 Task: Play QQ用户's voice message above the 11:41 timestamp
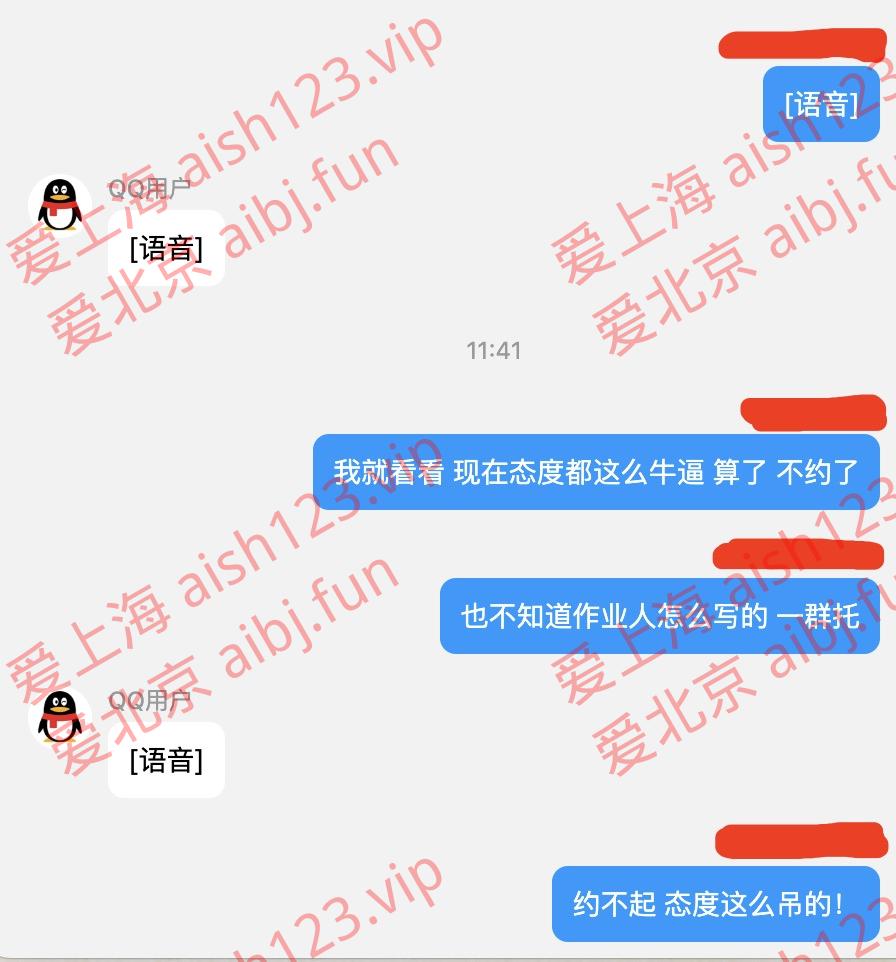pyautogui.click(x=166, y=248)
